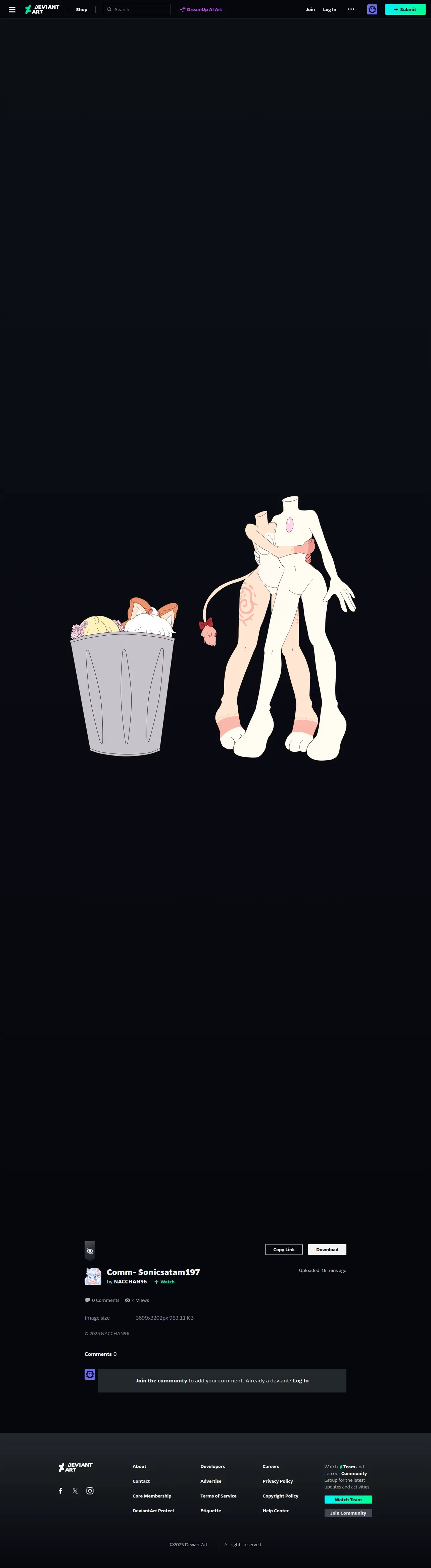Hit the green Submit button
The width and height of the screenshot is (431, 1568).
(405, 10)
